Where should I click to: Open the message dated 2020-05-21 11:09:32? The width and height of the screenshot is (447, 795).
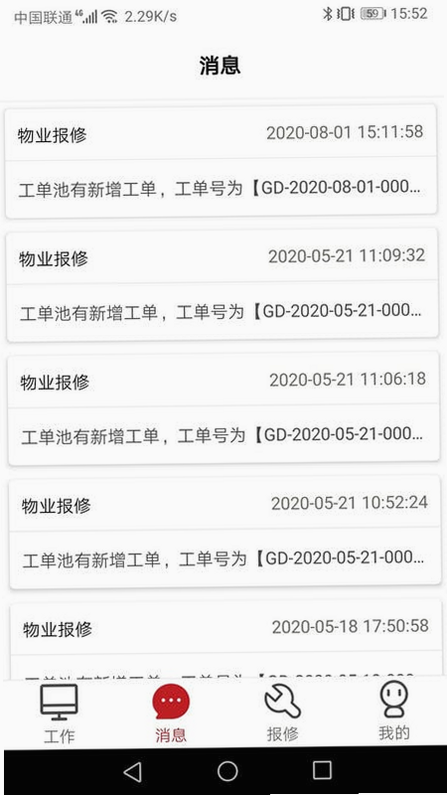click(x=222, y=285)
